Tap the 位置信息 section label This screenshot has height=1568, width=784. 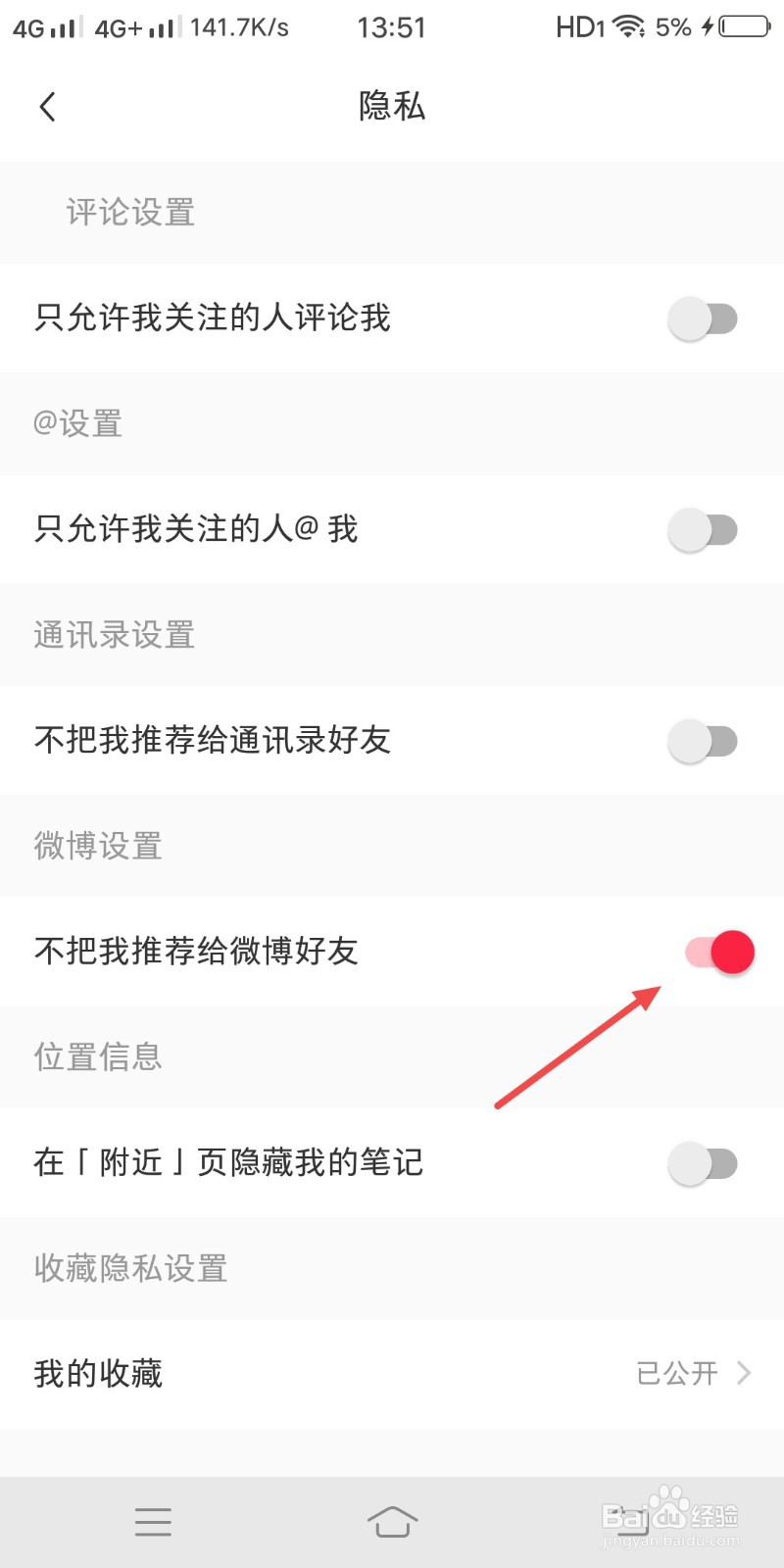pos(97,1057)
